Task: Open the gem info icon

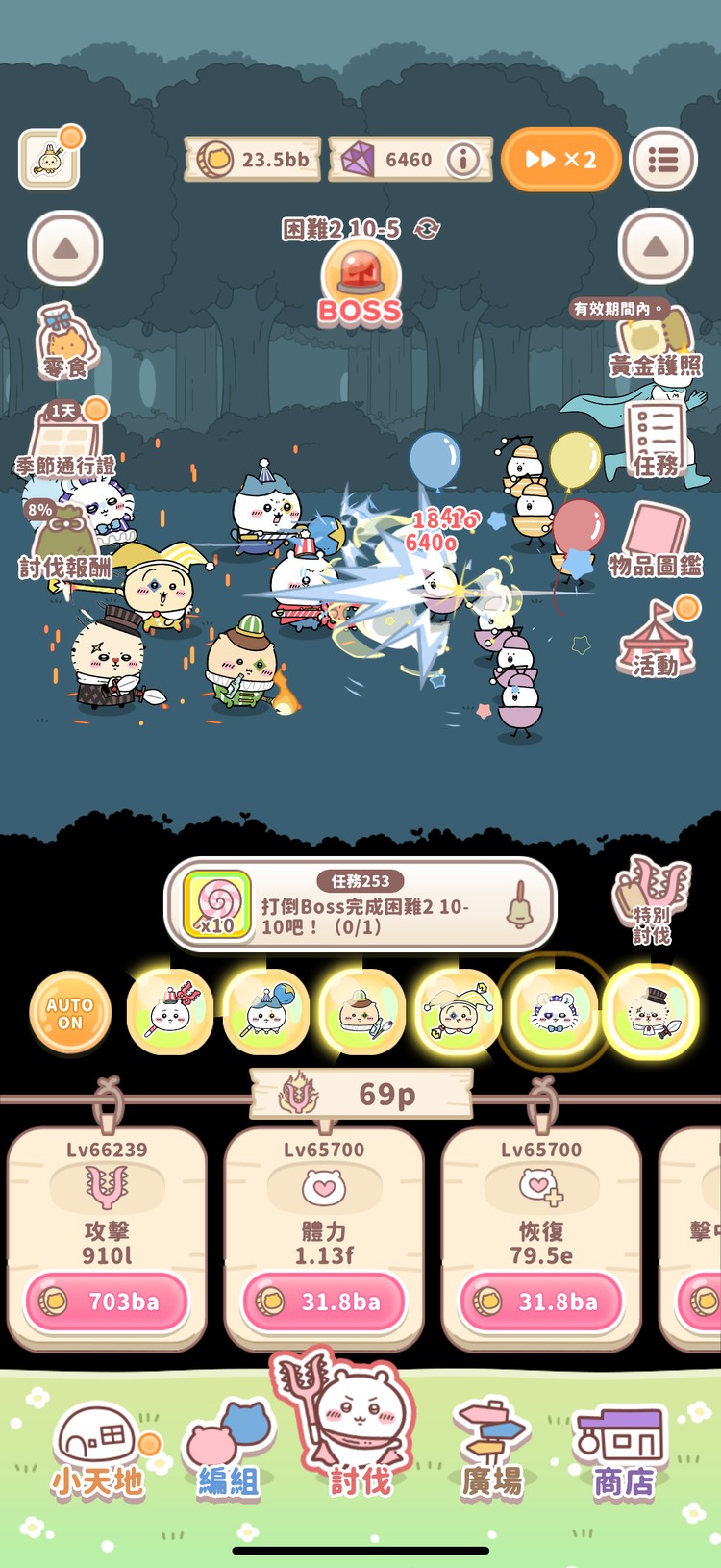Action: [x=463, y=160]
